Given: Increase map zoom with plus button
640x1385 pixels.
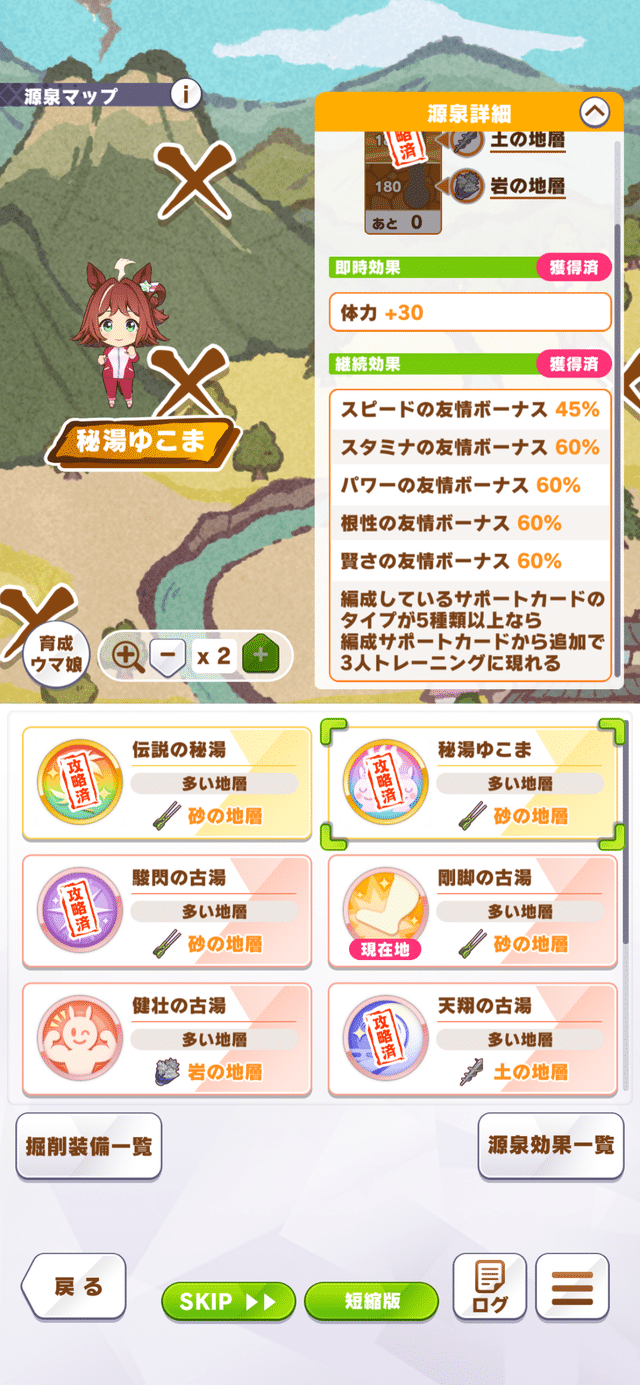Looking at the screenshot, I should coord(260,656).
